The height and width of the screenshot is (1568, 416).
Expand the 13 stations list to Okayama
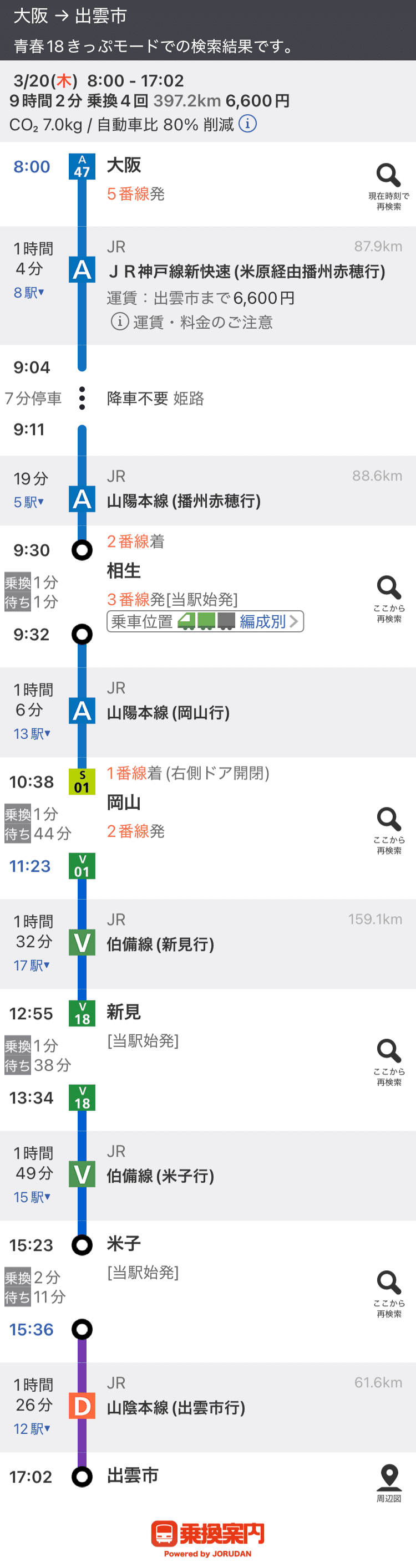32,733
